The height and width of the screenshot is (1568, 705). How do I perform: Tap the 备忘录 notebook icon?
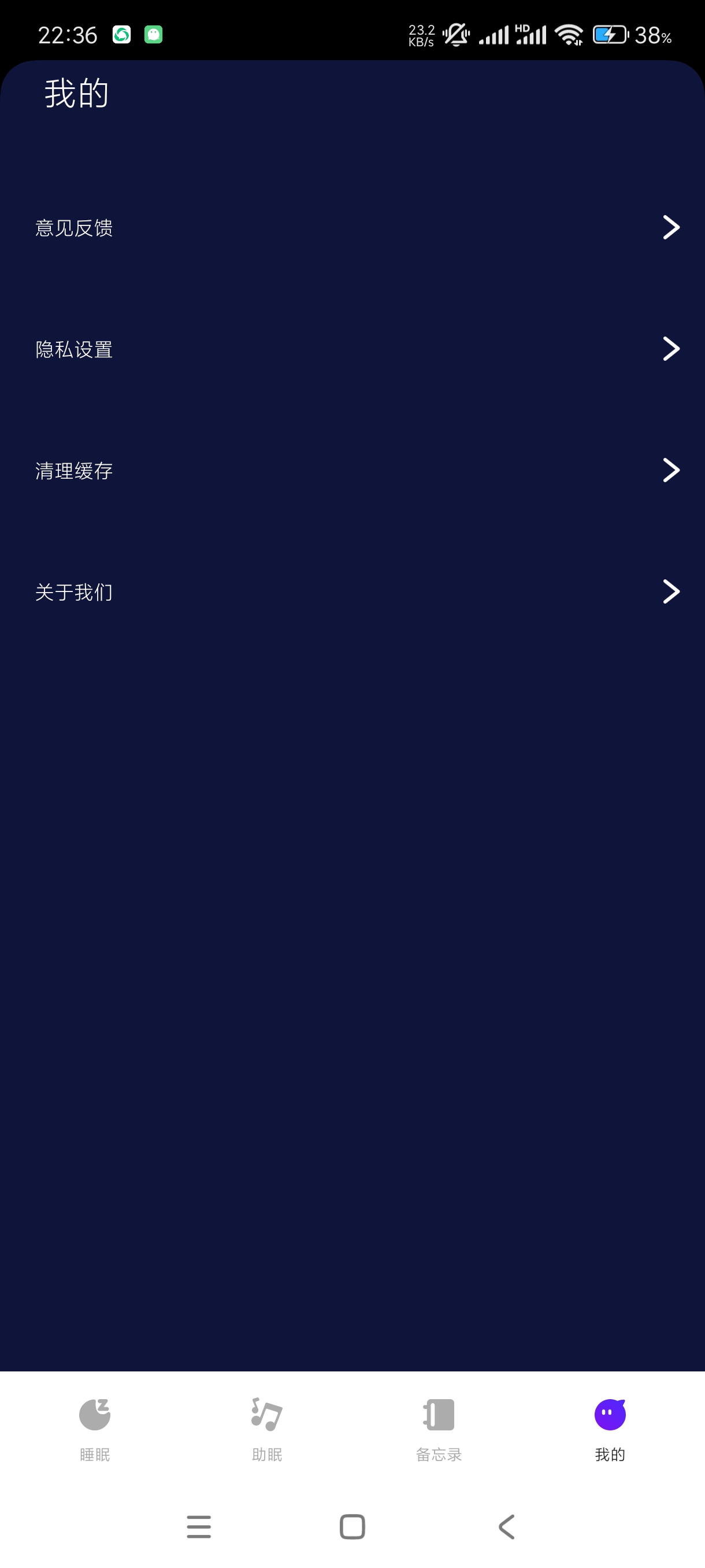click(x=438, y=1415)
